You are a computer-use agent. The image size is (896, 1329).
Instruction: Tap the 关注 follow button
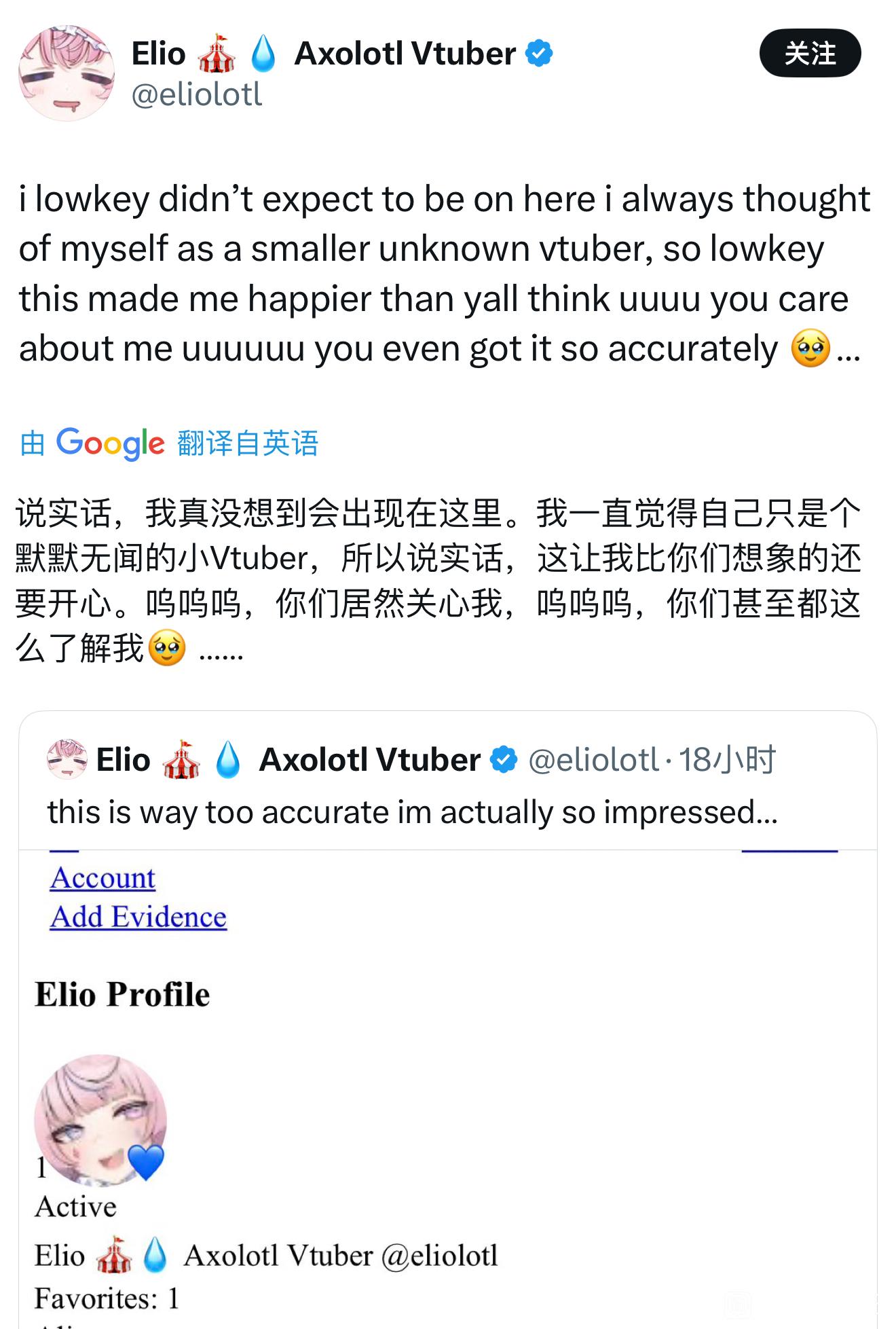click(x=810, y=53)
